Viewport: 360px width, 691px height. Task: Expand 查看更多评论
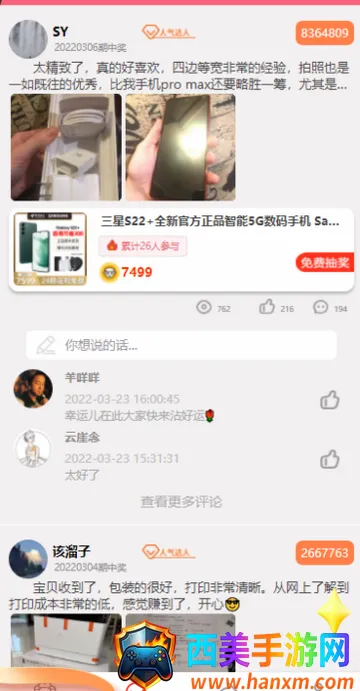181,502
